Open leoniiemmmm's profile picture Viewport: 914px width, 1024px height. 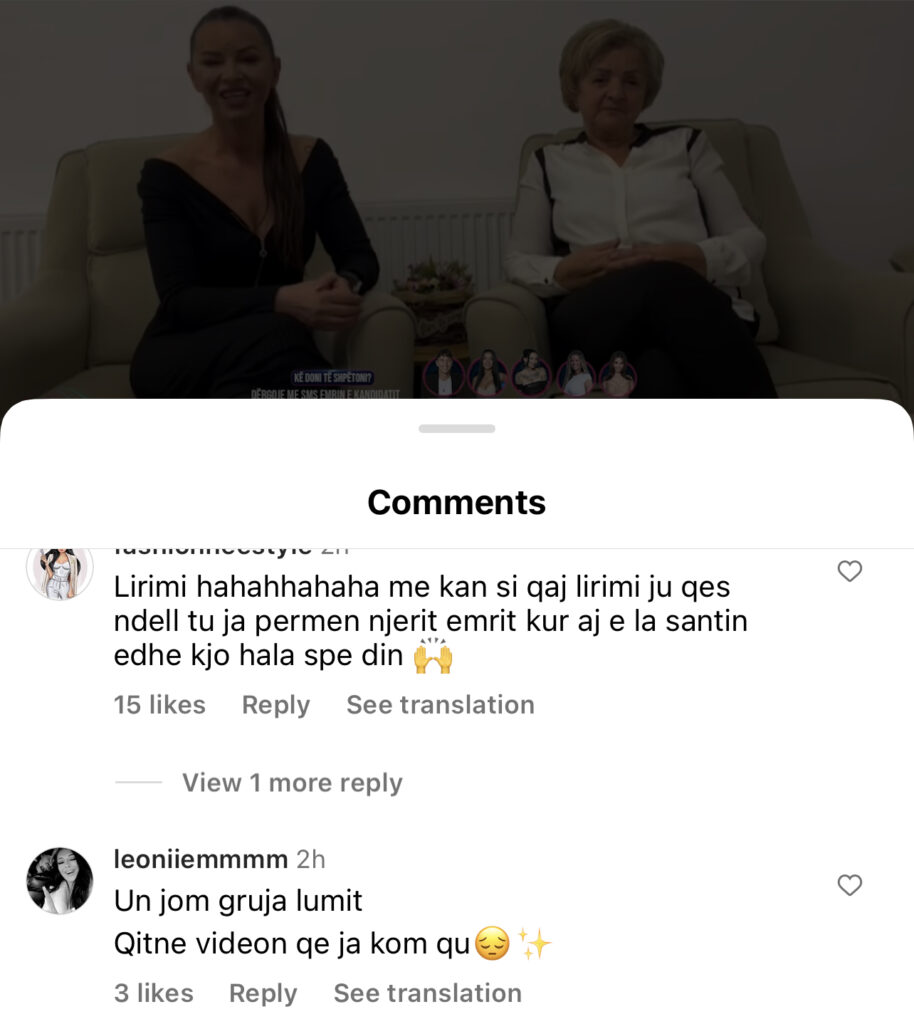[60, 881]
